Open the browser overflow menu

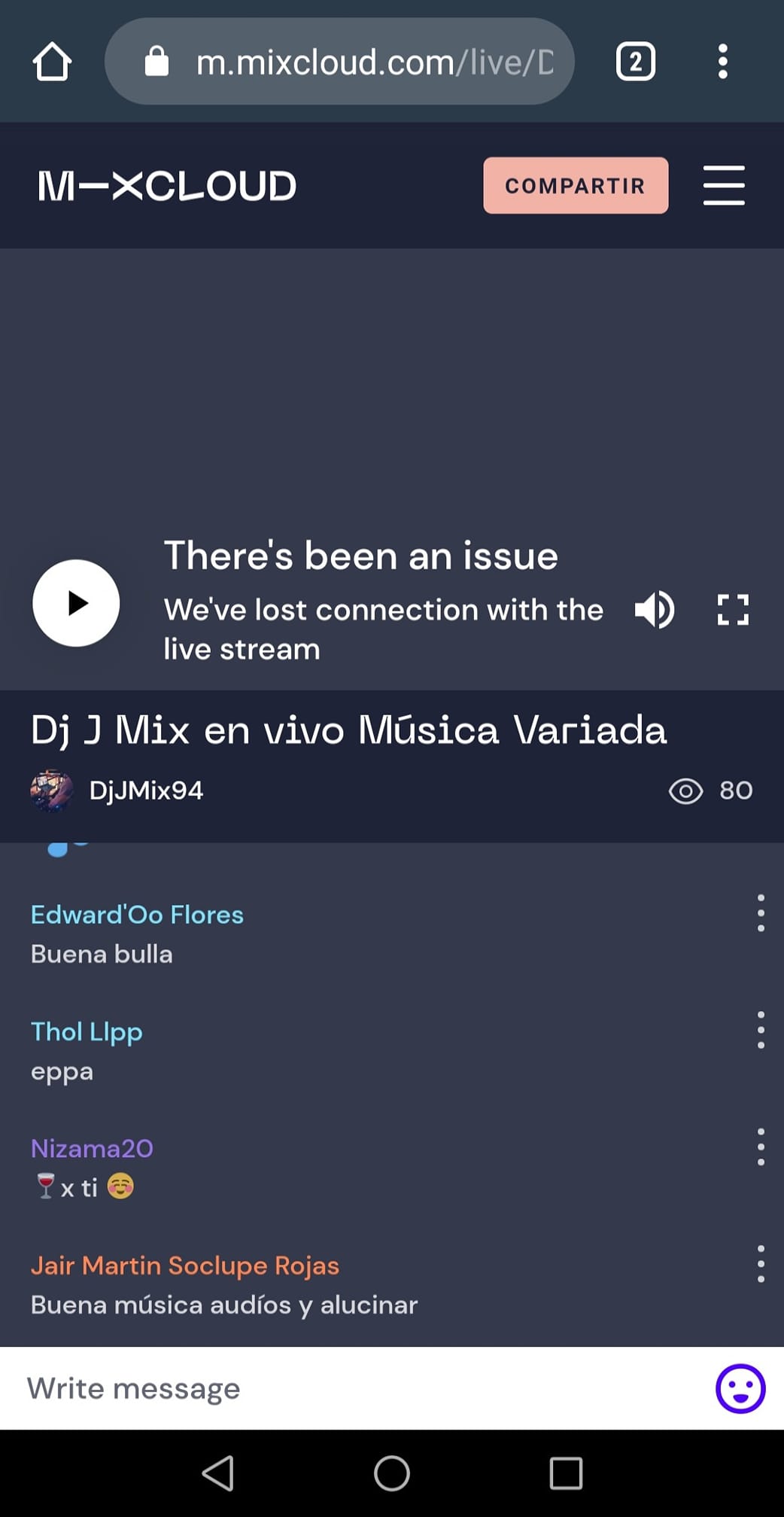click(x=723, y=62)
